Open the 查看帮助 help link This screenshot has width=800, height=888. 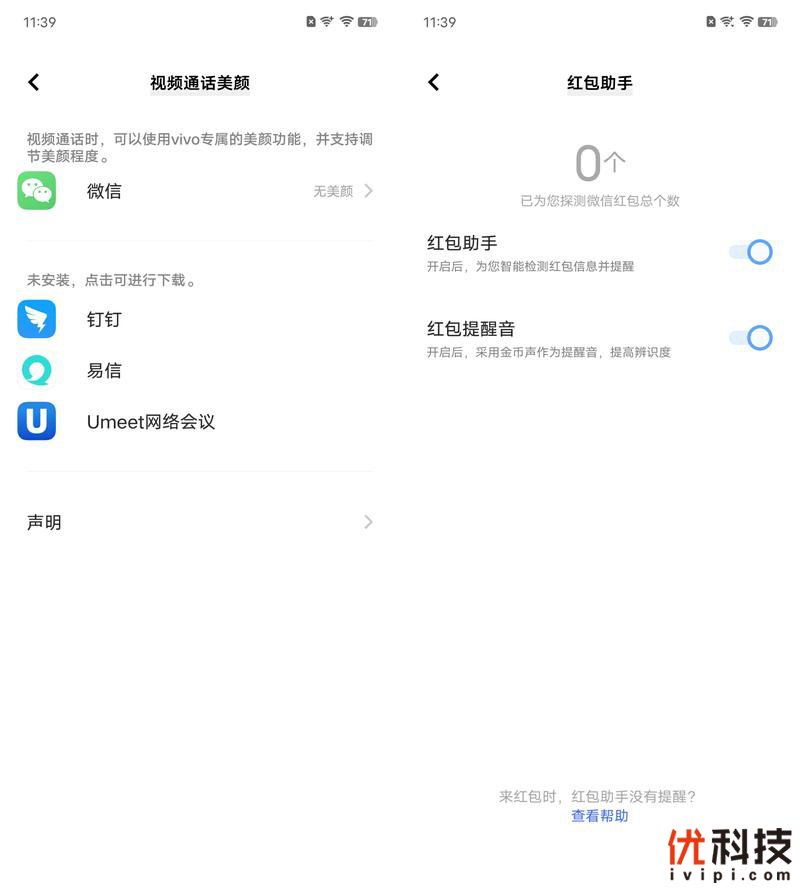coord(600,816)
